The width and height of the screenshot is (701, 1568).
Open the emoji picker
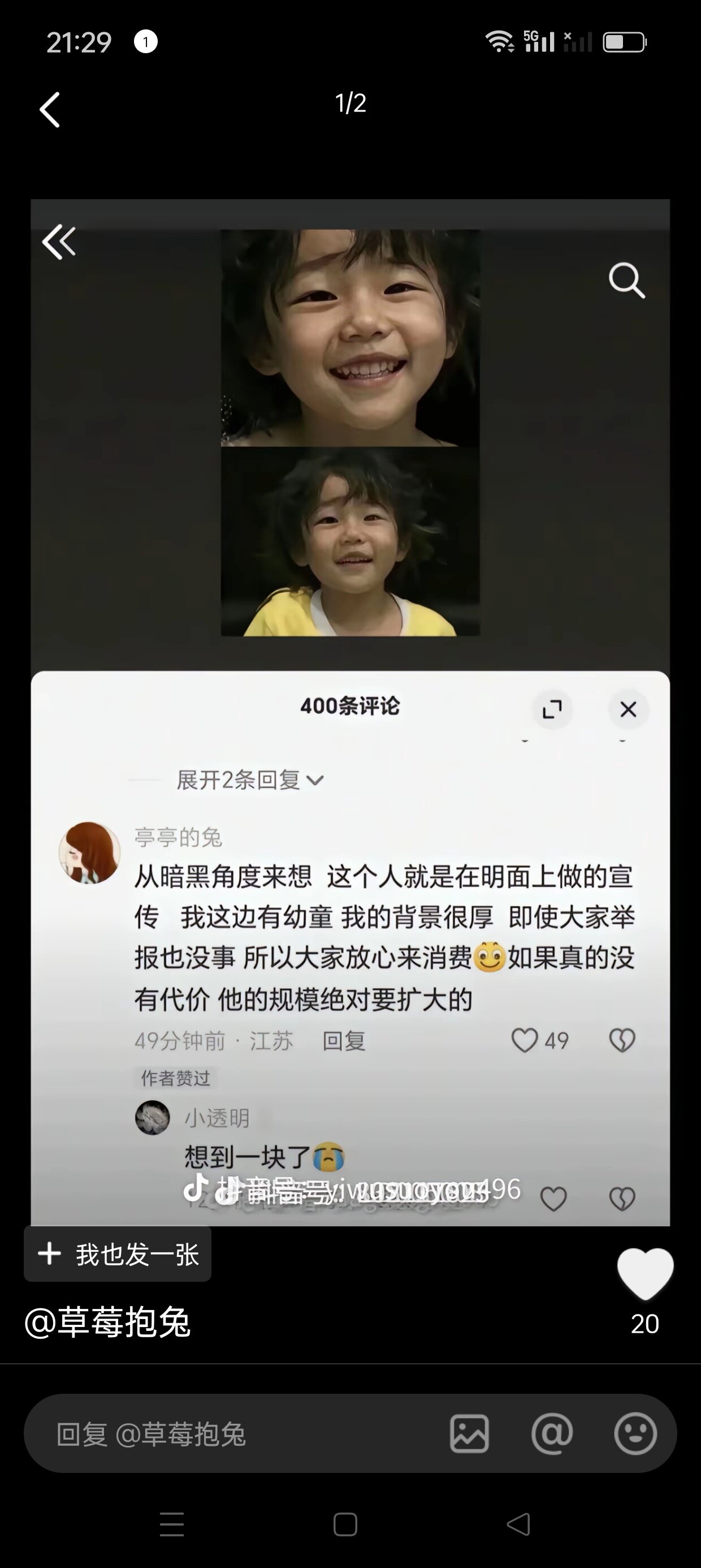click(635, 1434)
